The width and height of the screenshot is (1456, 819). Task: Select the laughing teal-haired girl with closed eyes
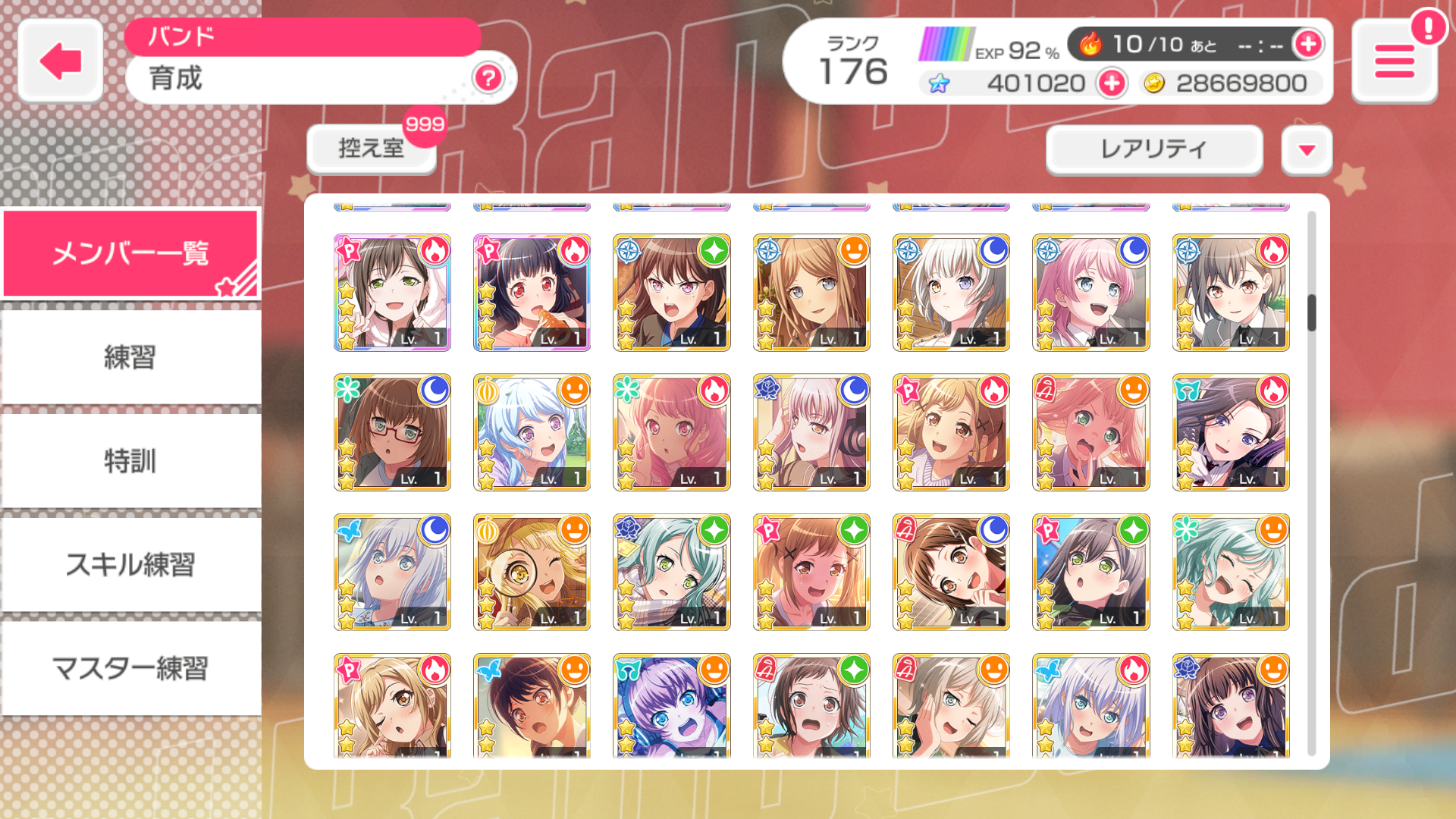click(x=1230, y=573)
